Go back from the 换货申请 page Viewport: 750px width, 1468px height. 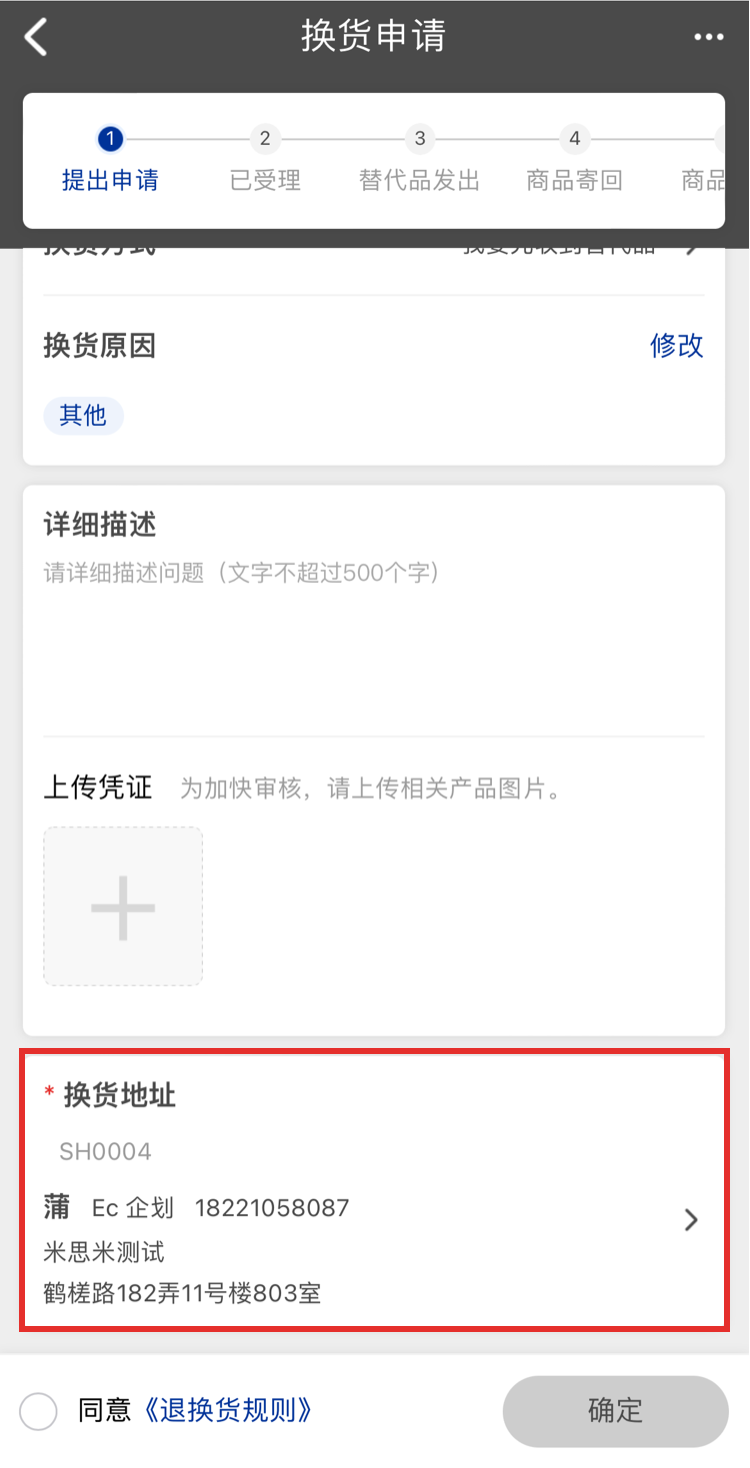[x=36, y=38]
